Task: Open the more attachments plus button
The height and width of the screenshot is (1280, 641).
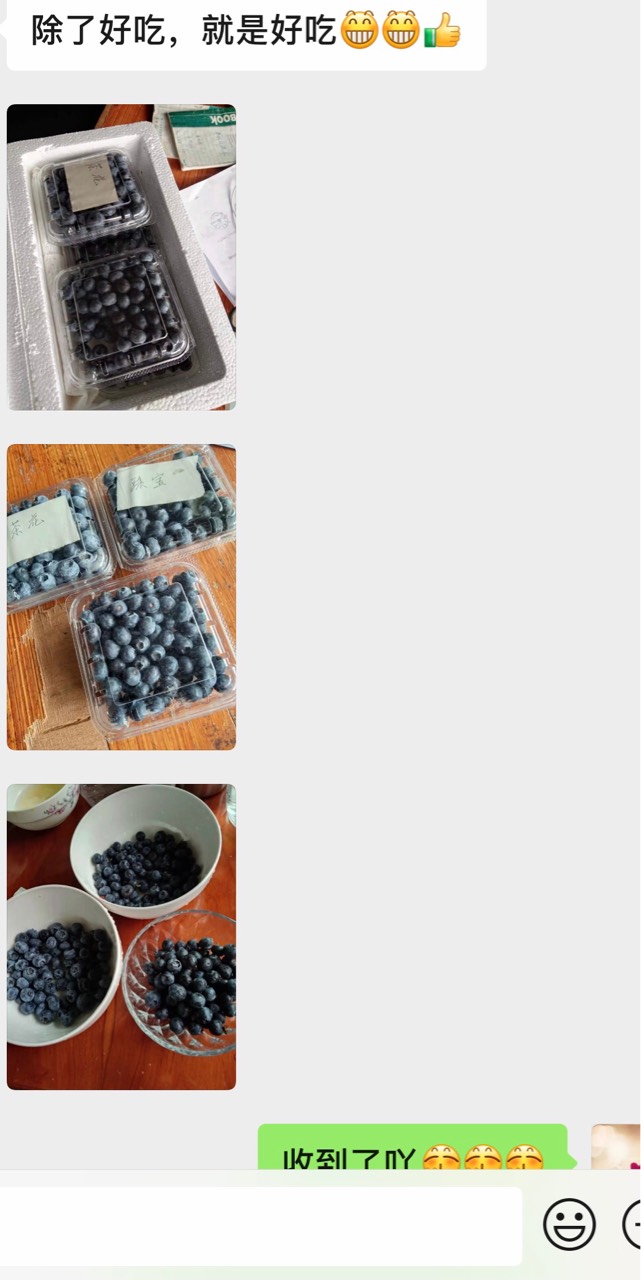Action: pos(632,1224)
